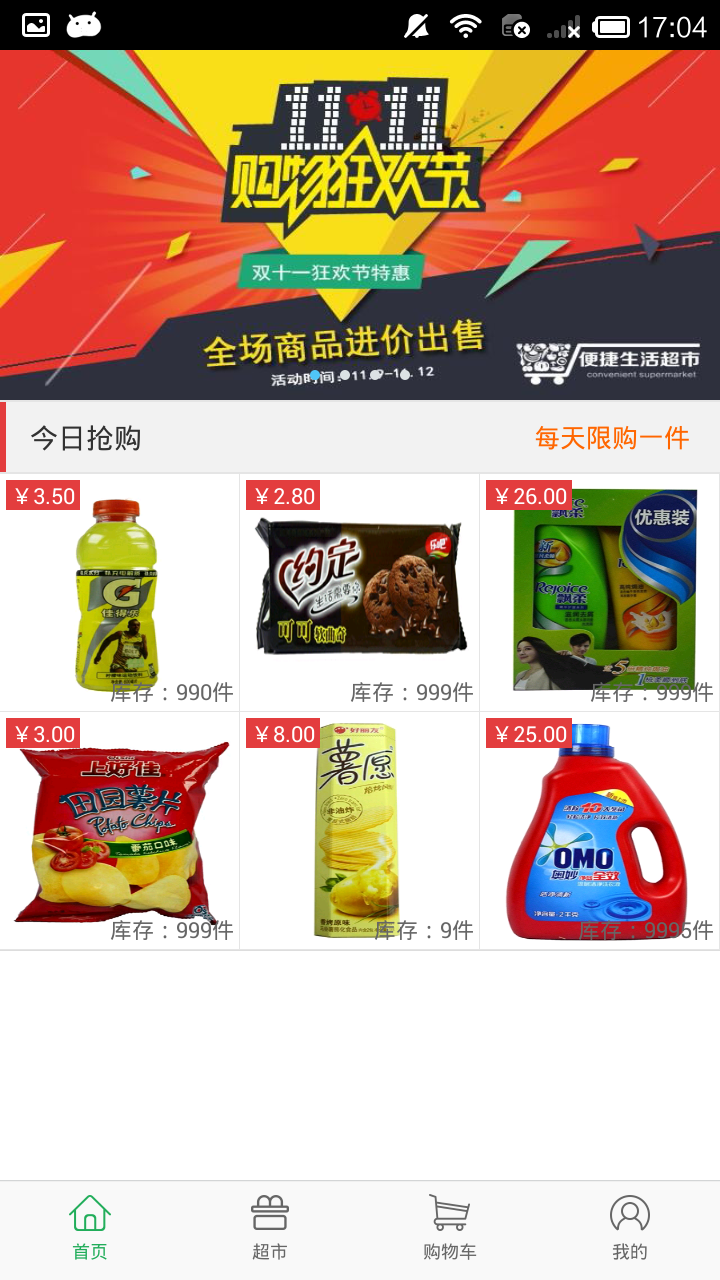Open the ¥3.50 Gatorade drink product

coord(120,592)
